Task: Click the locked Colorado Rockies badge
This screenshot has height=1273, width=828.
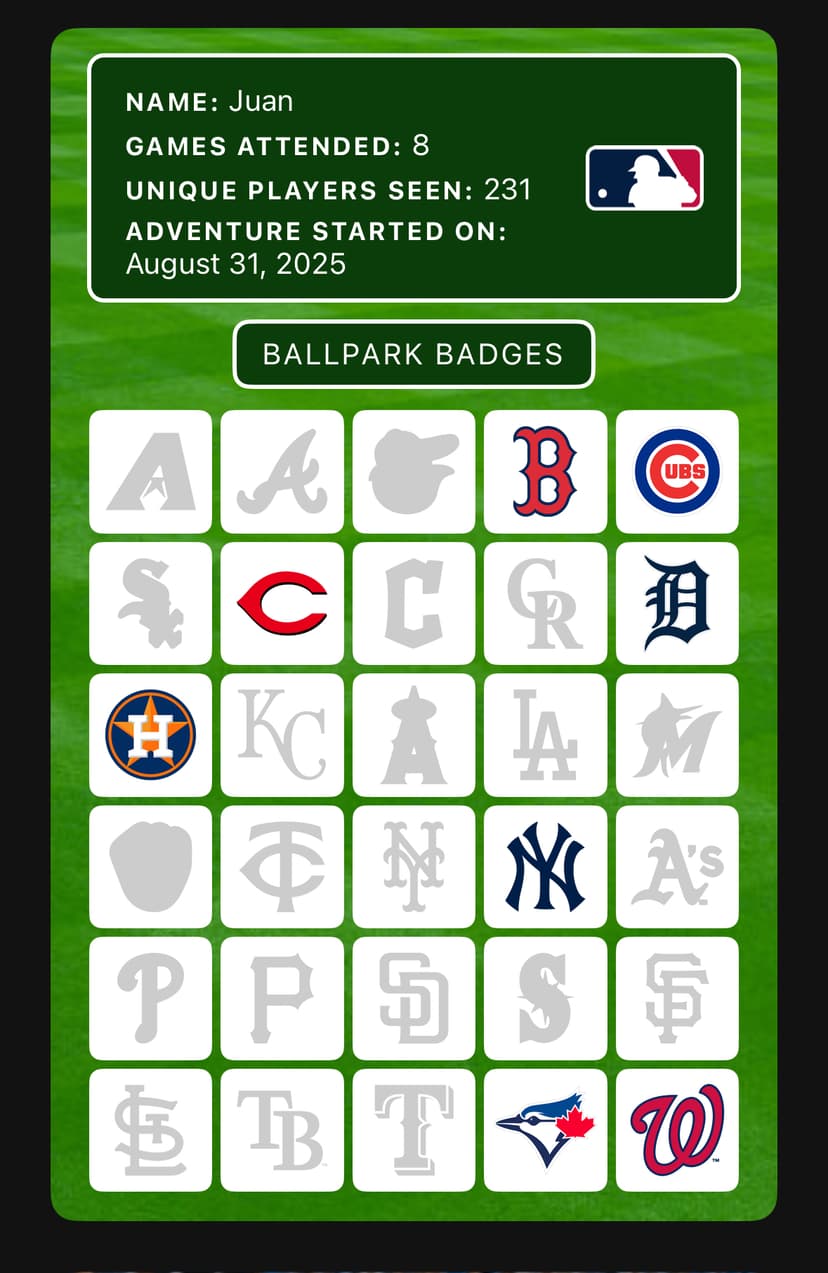Action: 545,603
